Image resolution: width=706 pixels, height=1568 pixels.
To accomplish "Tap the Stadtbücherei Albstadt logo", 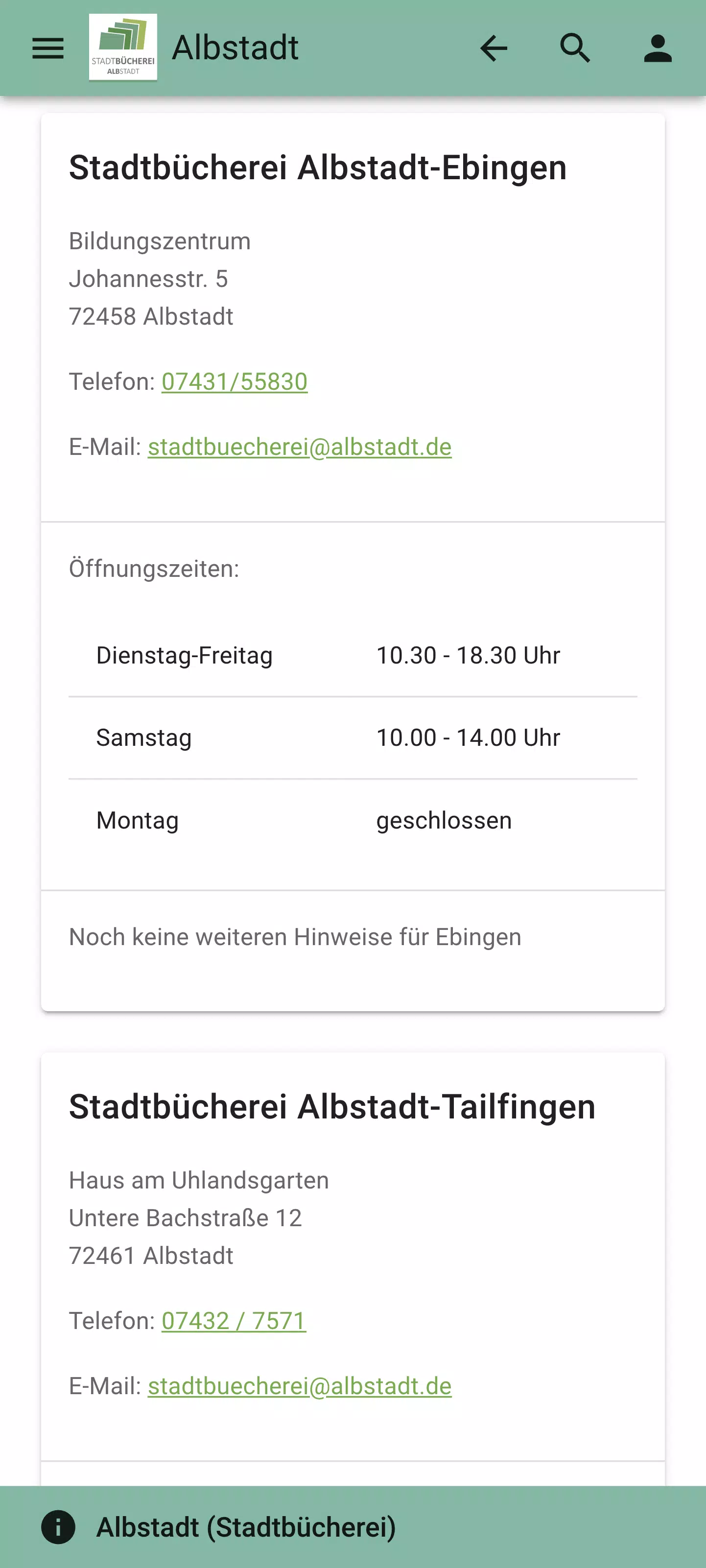I will click(x=123, y=48).
